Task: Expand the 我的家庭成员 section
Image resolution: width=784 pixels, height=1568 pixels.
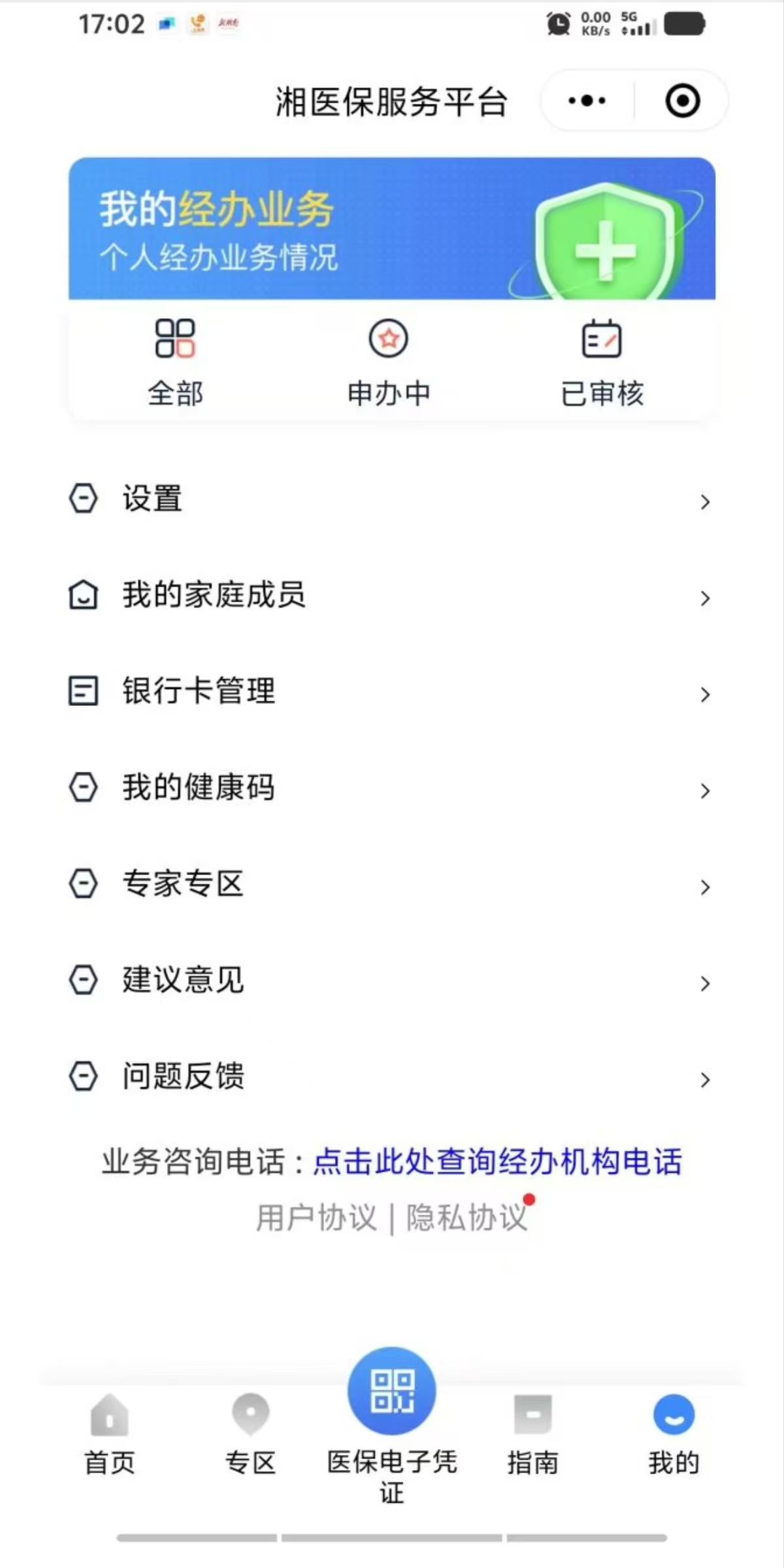Action: coord(392,596)
